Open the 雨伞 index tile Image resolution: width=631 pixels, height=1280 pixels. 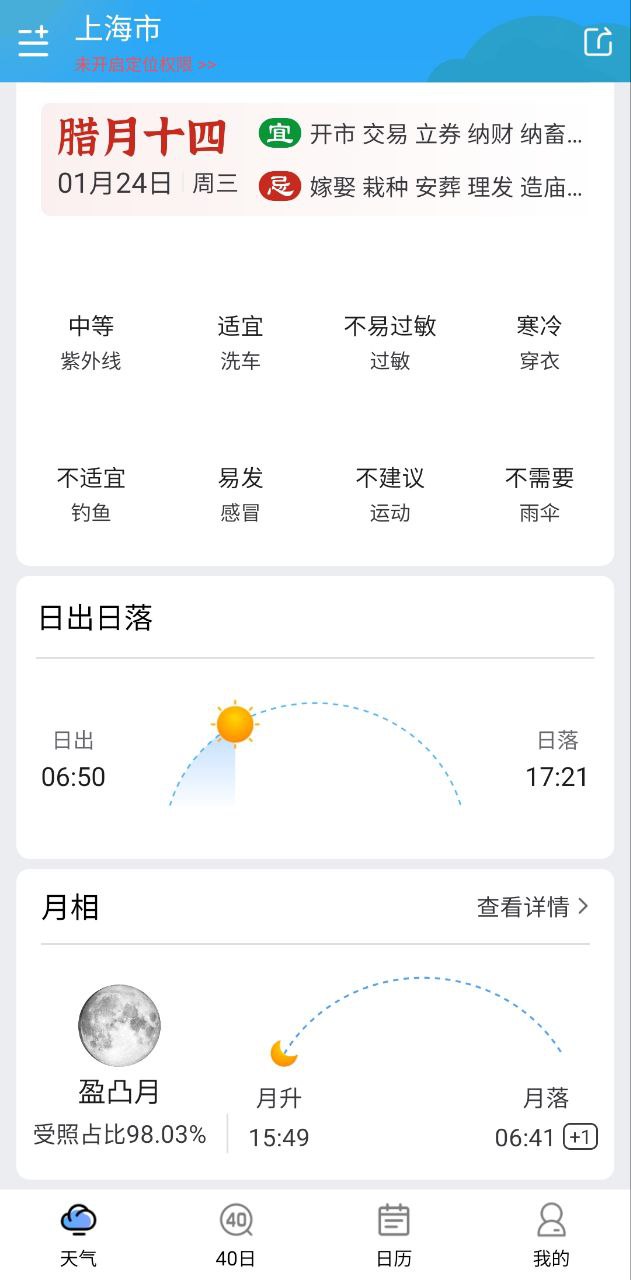pos(539,494)
